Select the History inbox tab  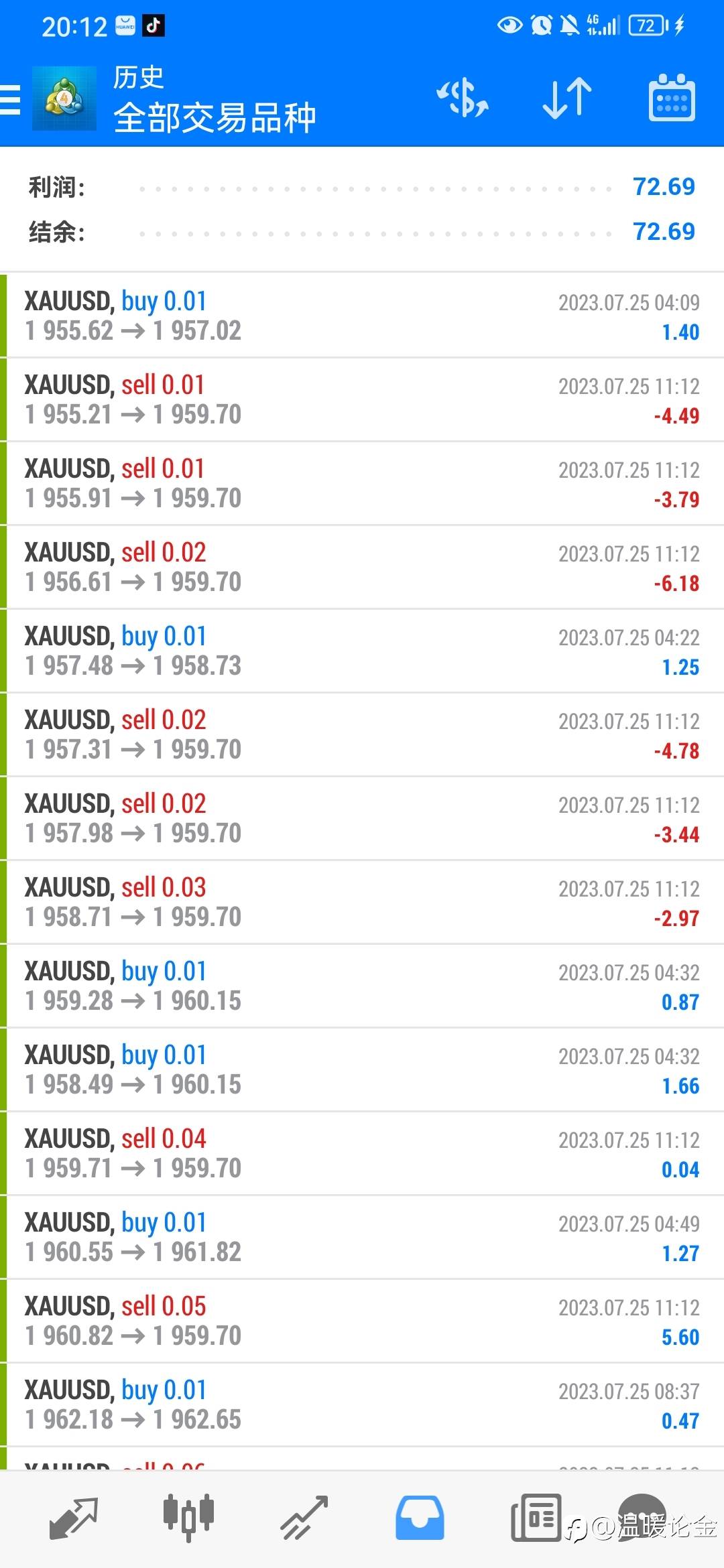click(420, 1518)
